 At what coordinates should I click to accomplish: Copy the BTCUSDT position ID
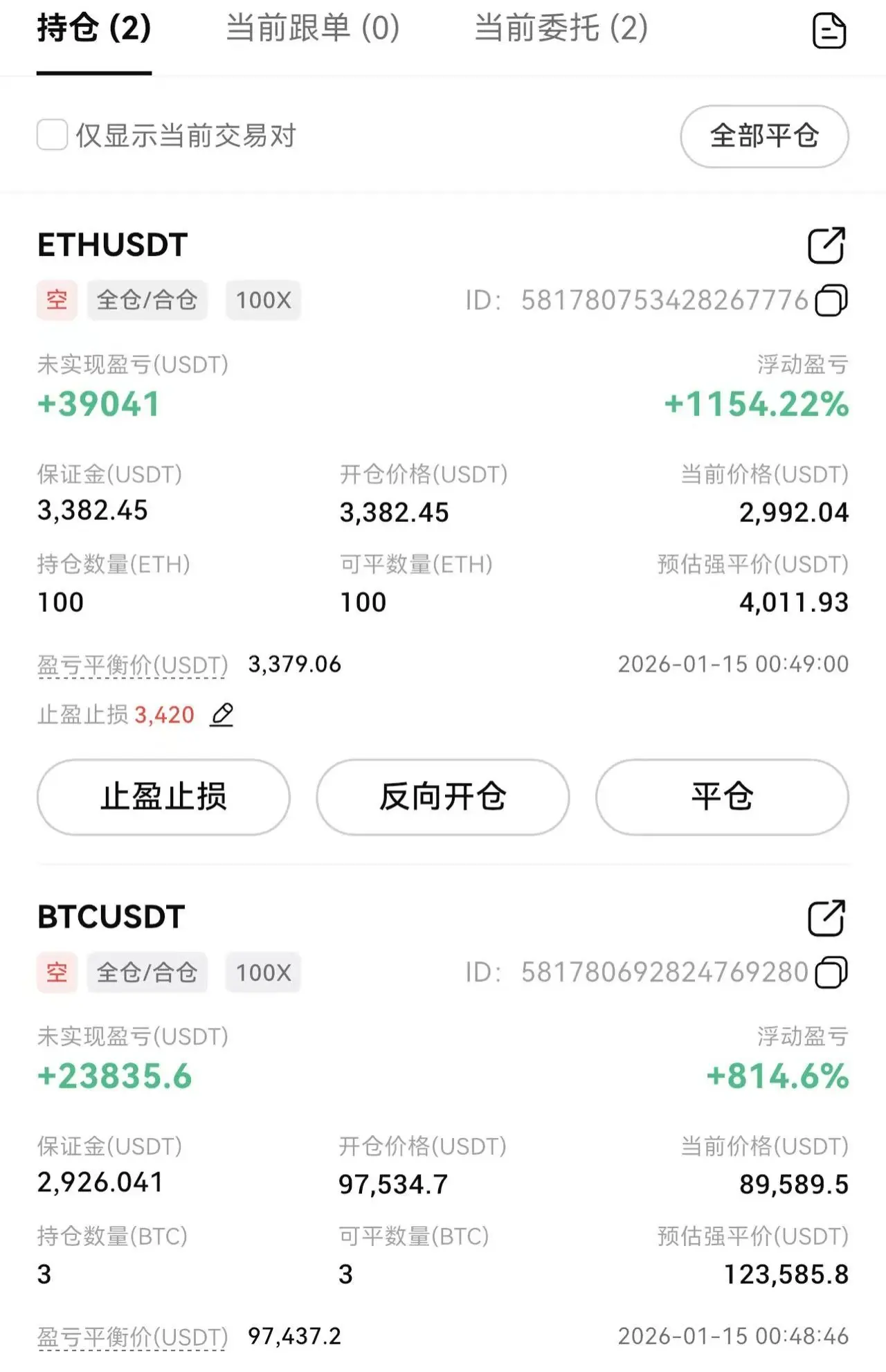(831, 973)
